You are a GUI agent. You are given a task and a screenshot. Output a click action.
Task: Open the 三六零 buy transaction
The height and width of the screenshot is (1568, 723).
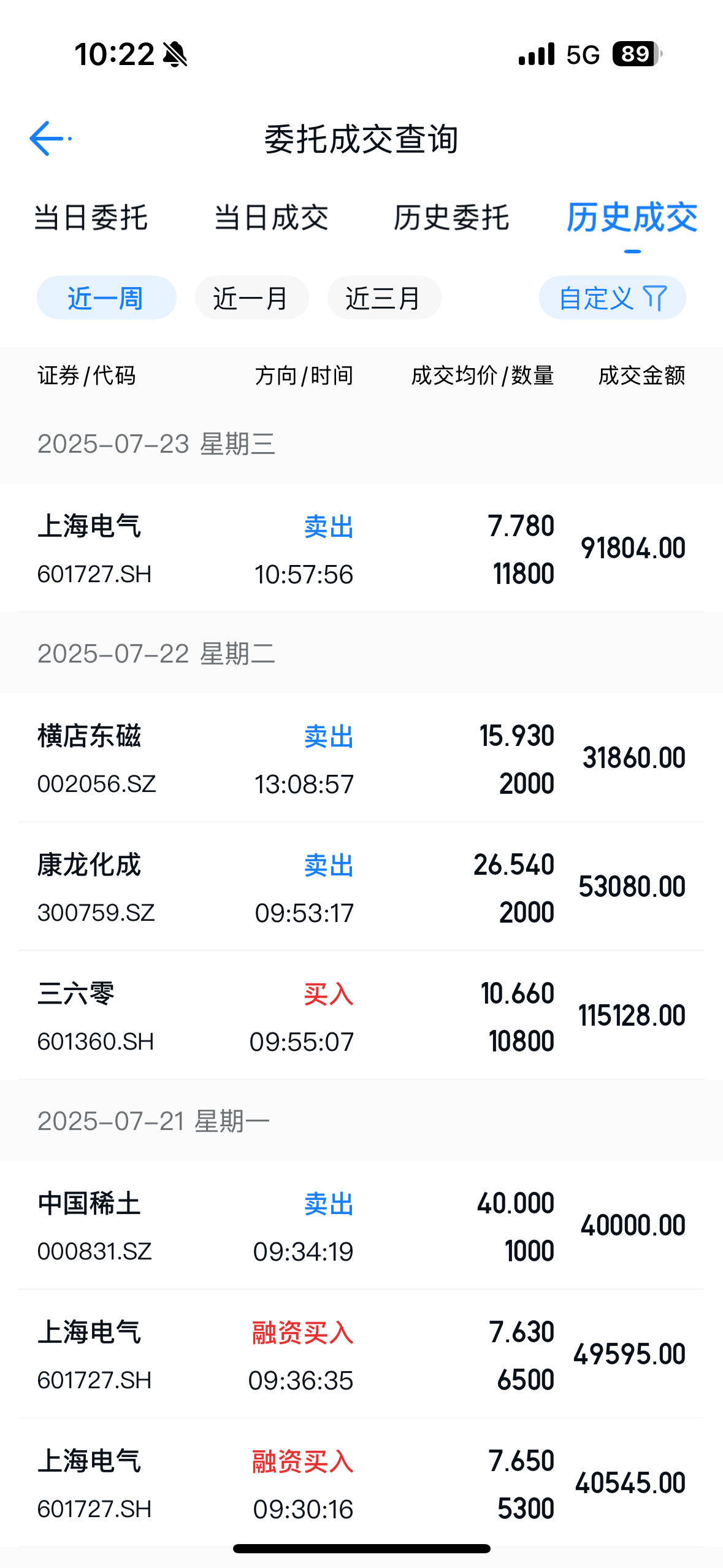click(x=361, y=1015)
